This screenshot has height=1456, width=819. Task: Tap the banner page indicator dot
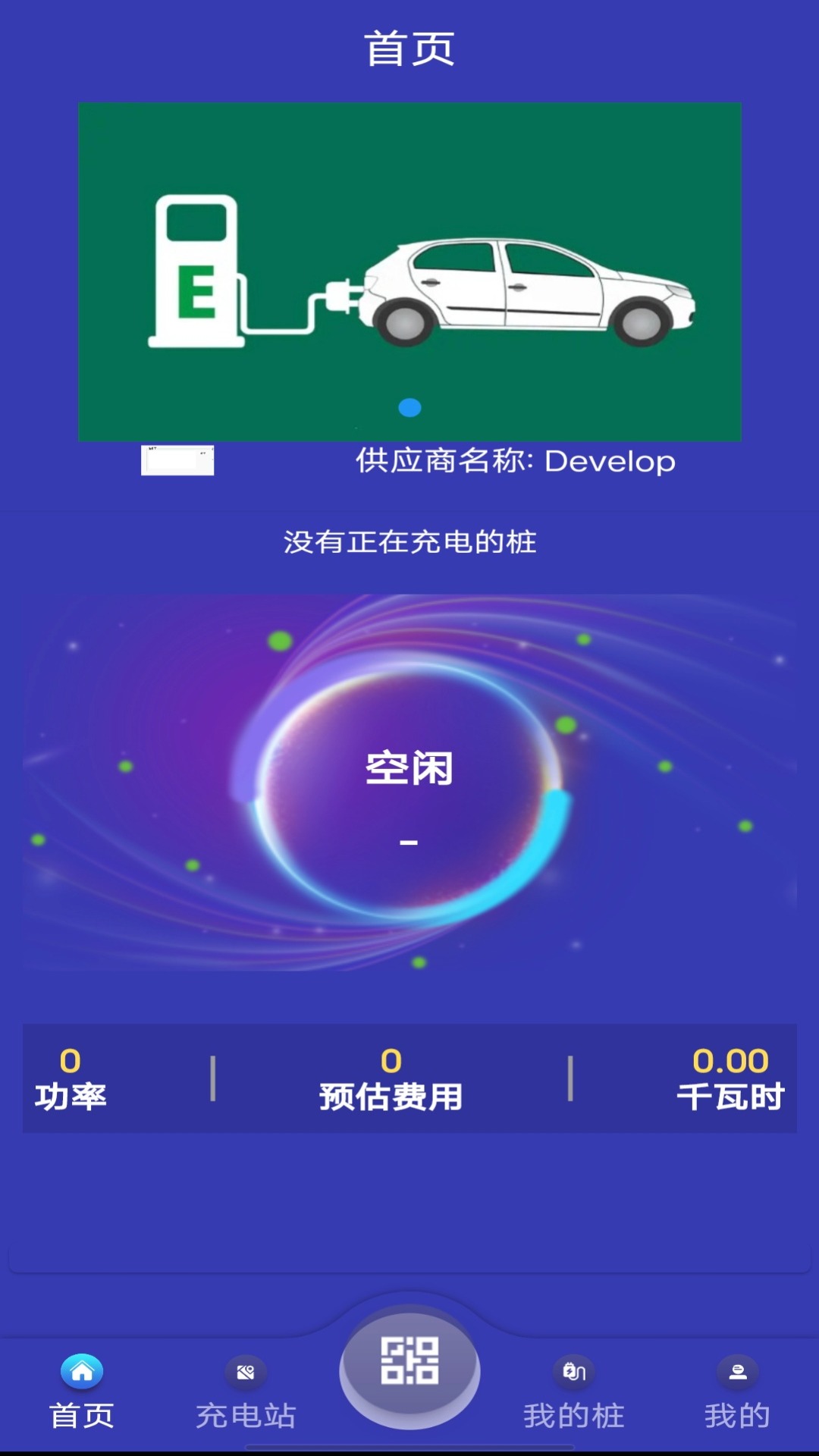[x=409, y=408]
